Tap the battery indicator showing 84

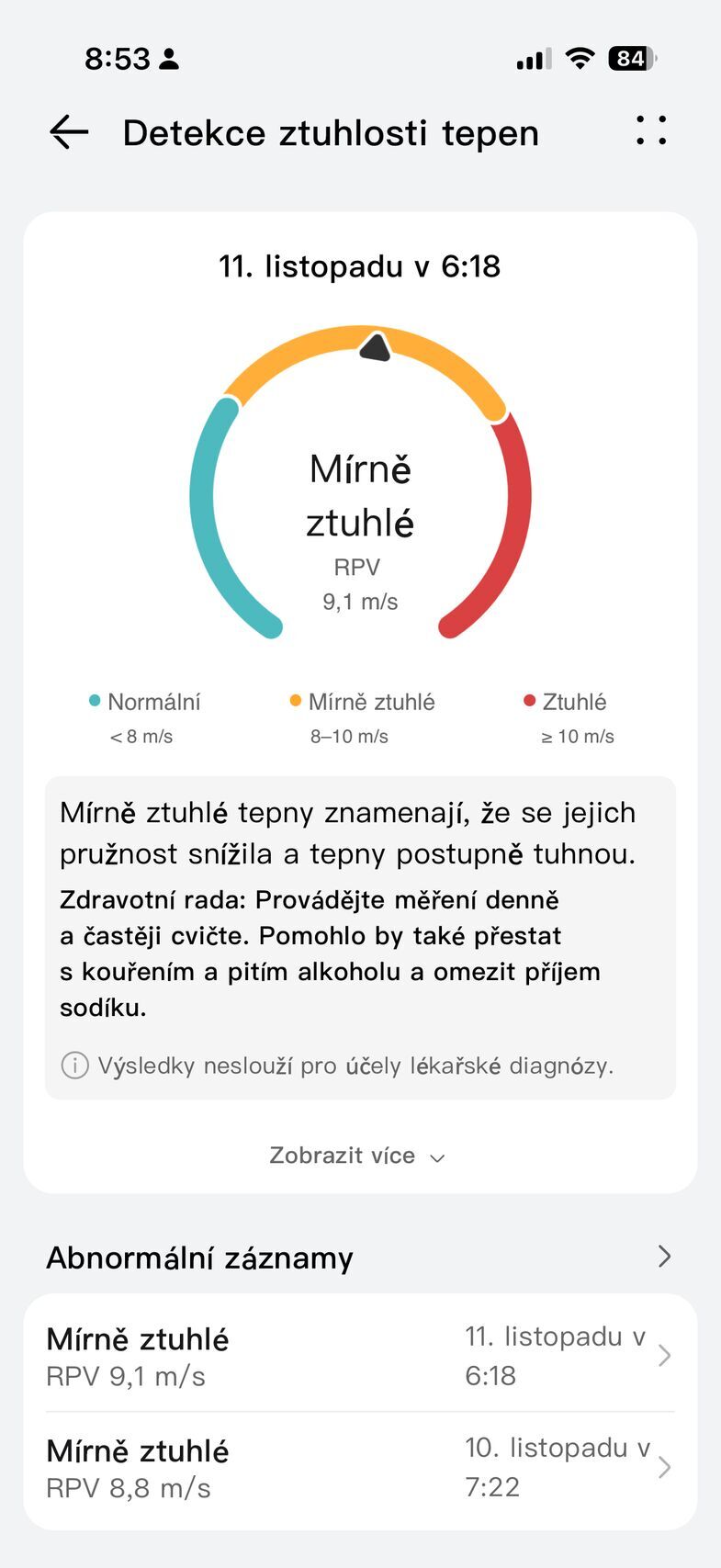pyautogui.click(x=629, y=58)
